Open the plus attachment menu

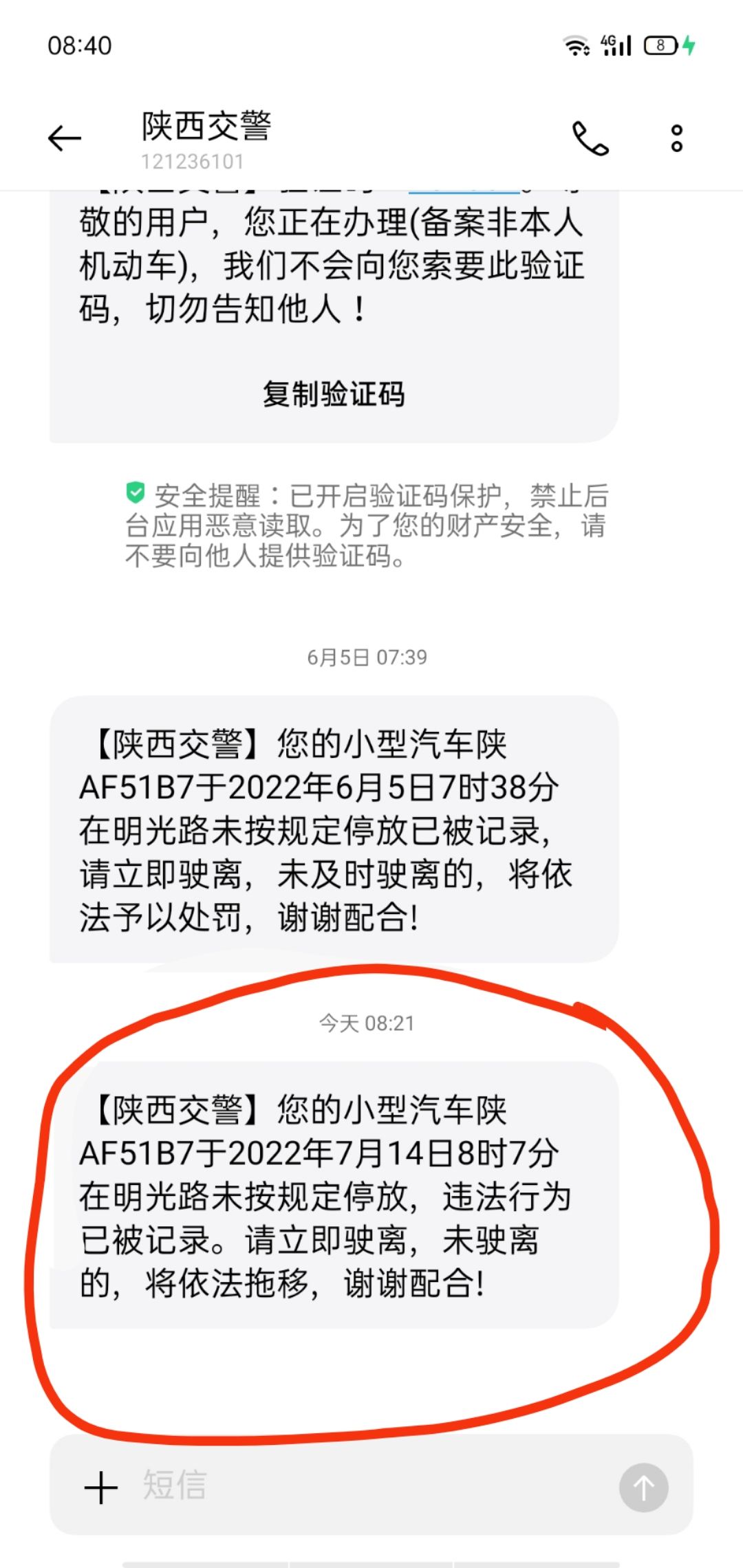click(101, 1487)
